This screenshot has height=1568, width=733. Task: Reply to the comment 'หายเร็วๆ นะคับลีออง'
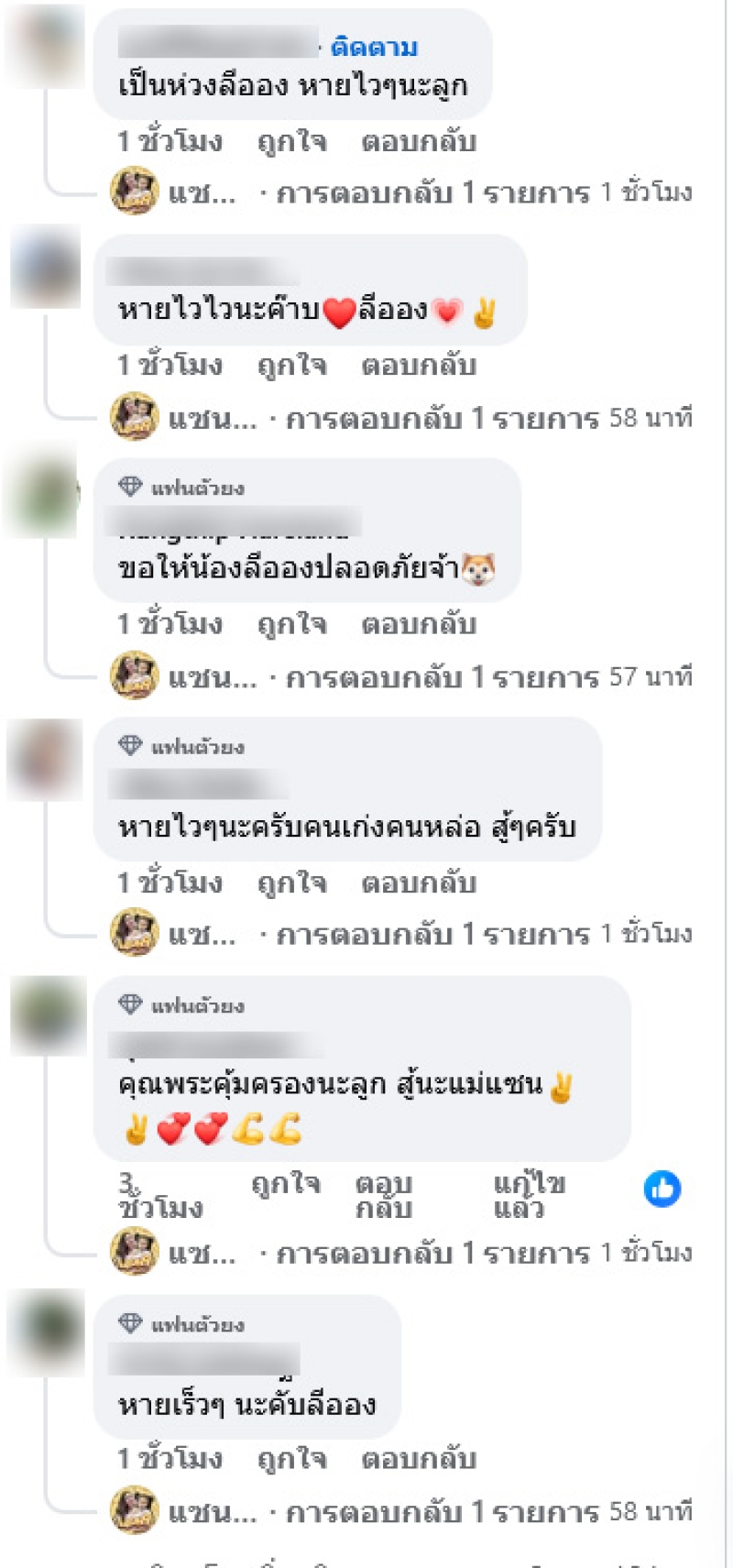click(x=418, y=1459)
